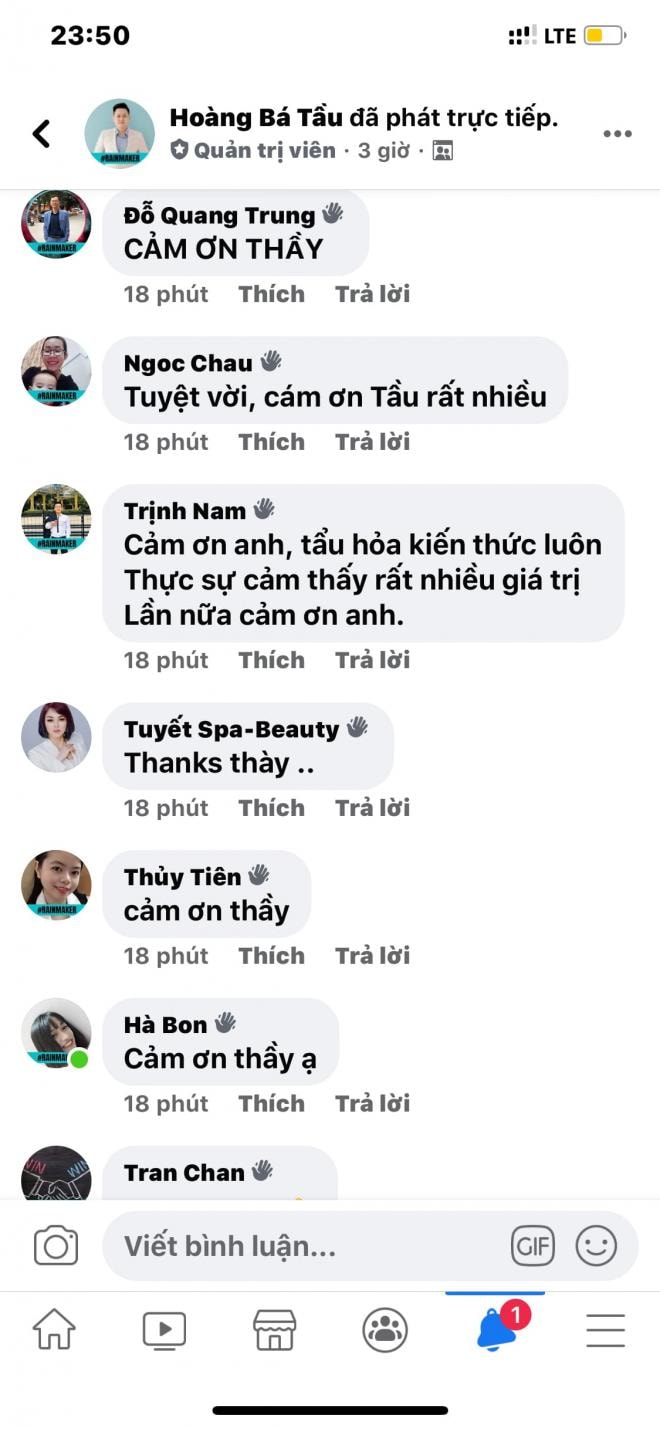The image size is (660, 1429).
Task: Open the GIF picker
Action: (533, 1246)
